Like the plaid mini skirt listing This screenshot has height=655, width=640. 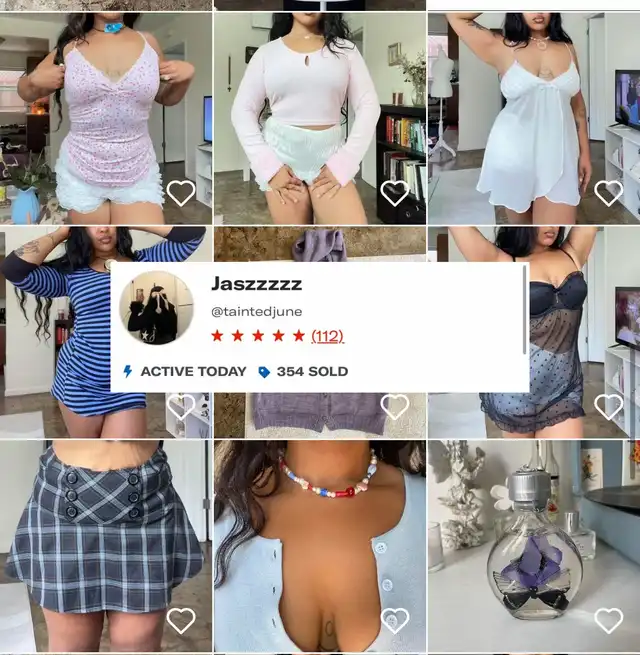click(181, 620)
